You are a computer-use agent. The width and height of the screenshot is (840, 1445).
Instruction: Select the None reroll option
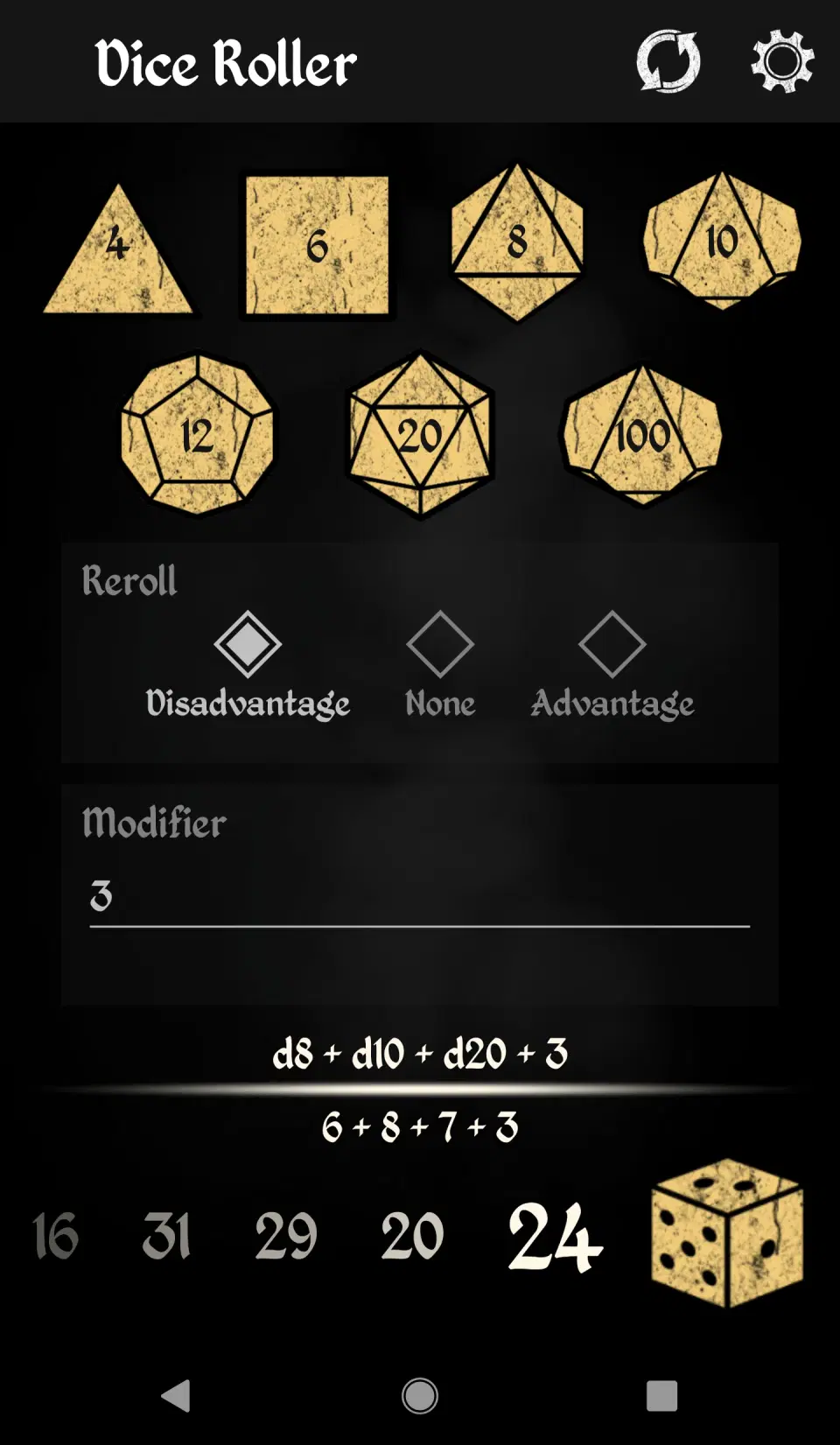pyautogui.click(x=441, y=646)
